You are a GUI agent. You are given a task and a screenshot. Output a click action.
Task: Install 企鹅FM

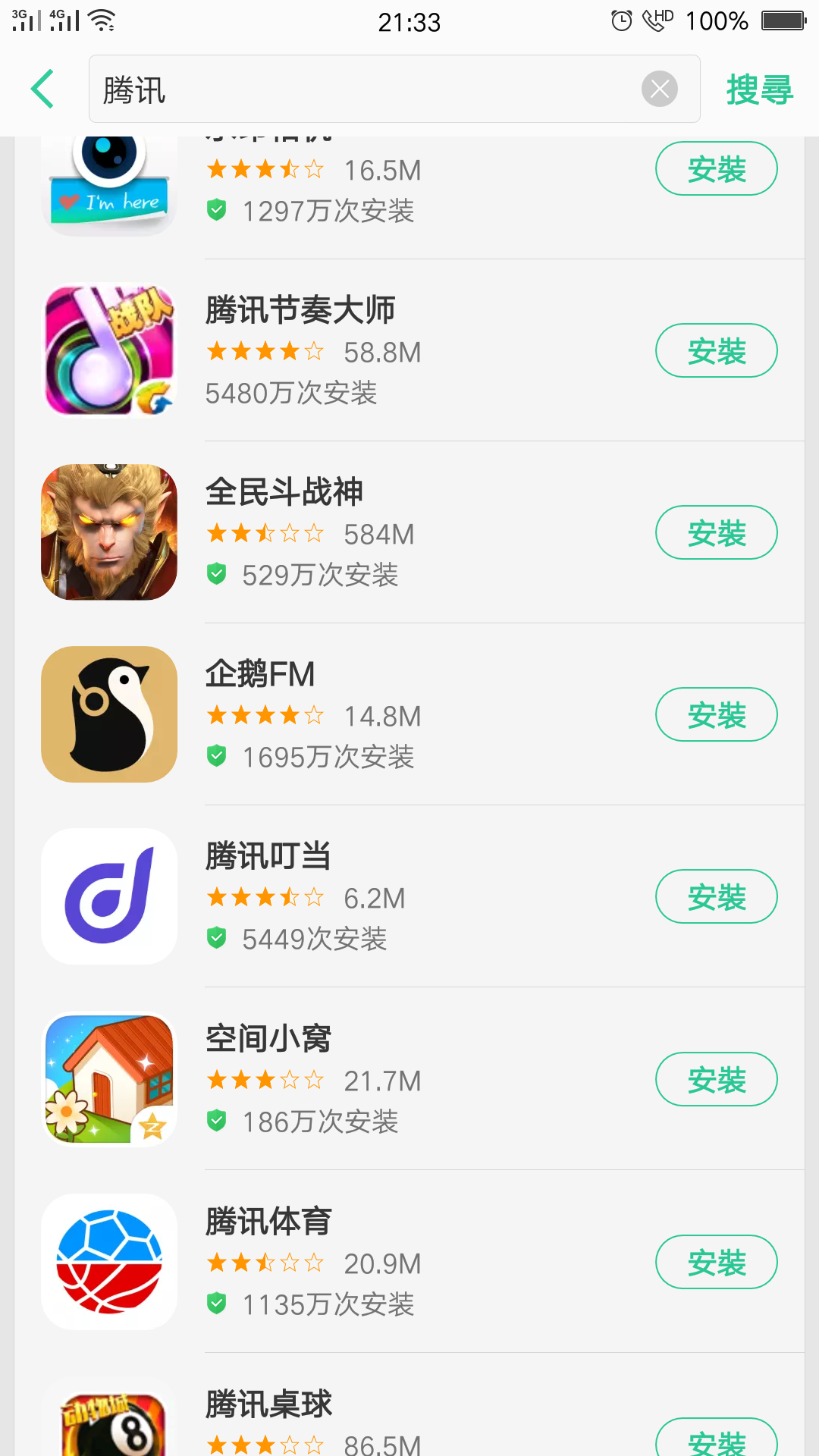[x=716, y=715]
